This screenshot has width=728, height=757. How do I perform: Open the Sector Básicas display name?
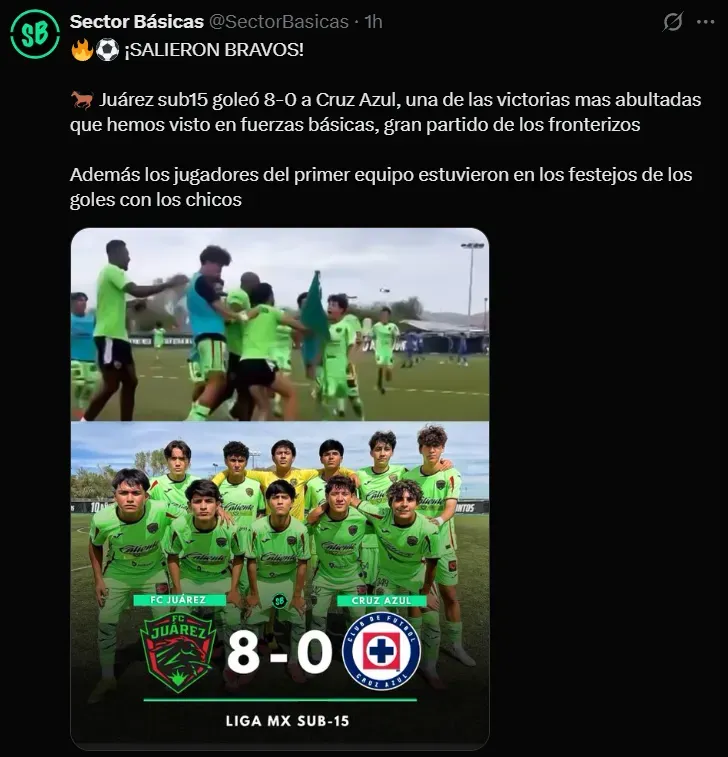tap(137, 21)
